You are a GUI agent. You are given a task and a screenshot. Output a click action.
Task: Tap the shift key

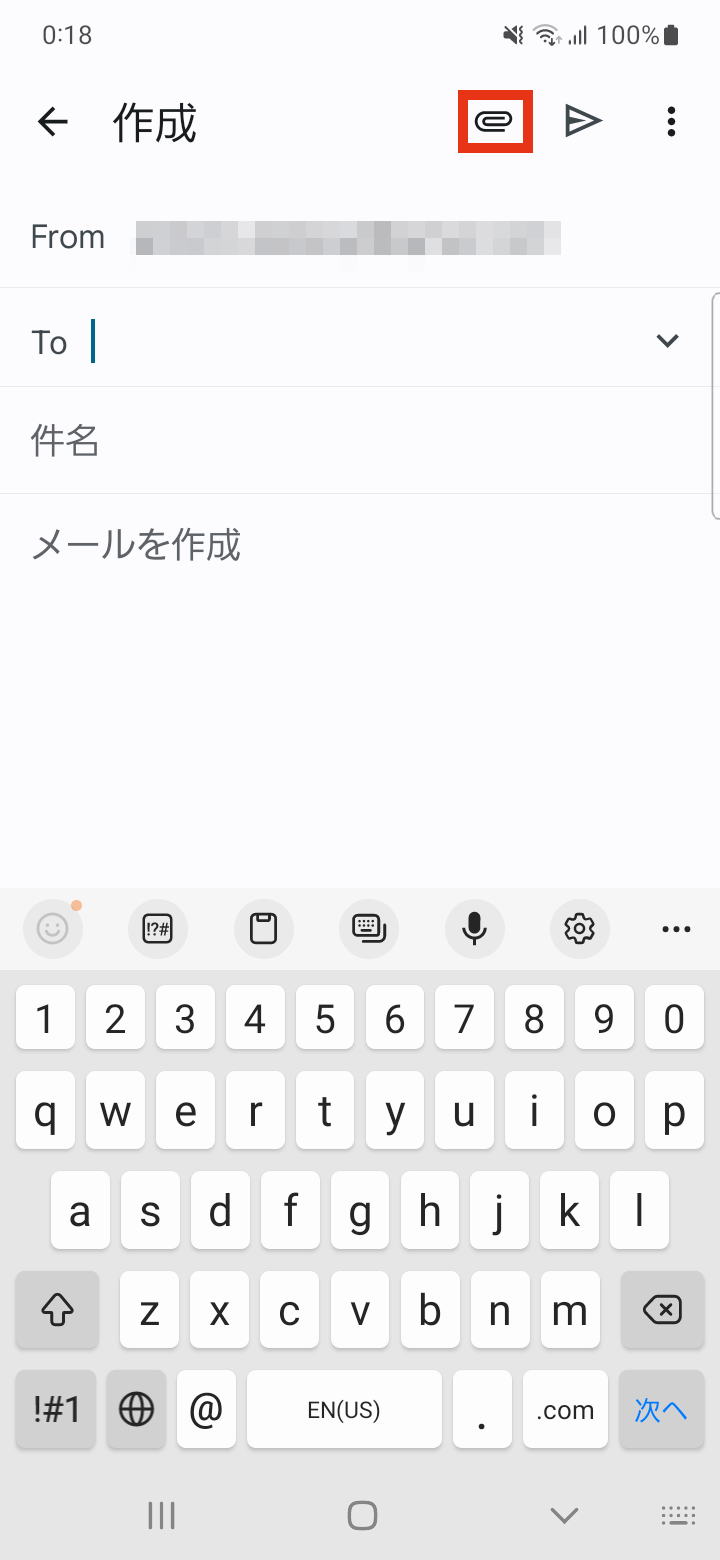coord(58,1310)
